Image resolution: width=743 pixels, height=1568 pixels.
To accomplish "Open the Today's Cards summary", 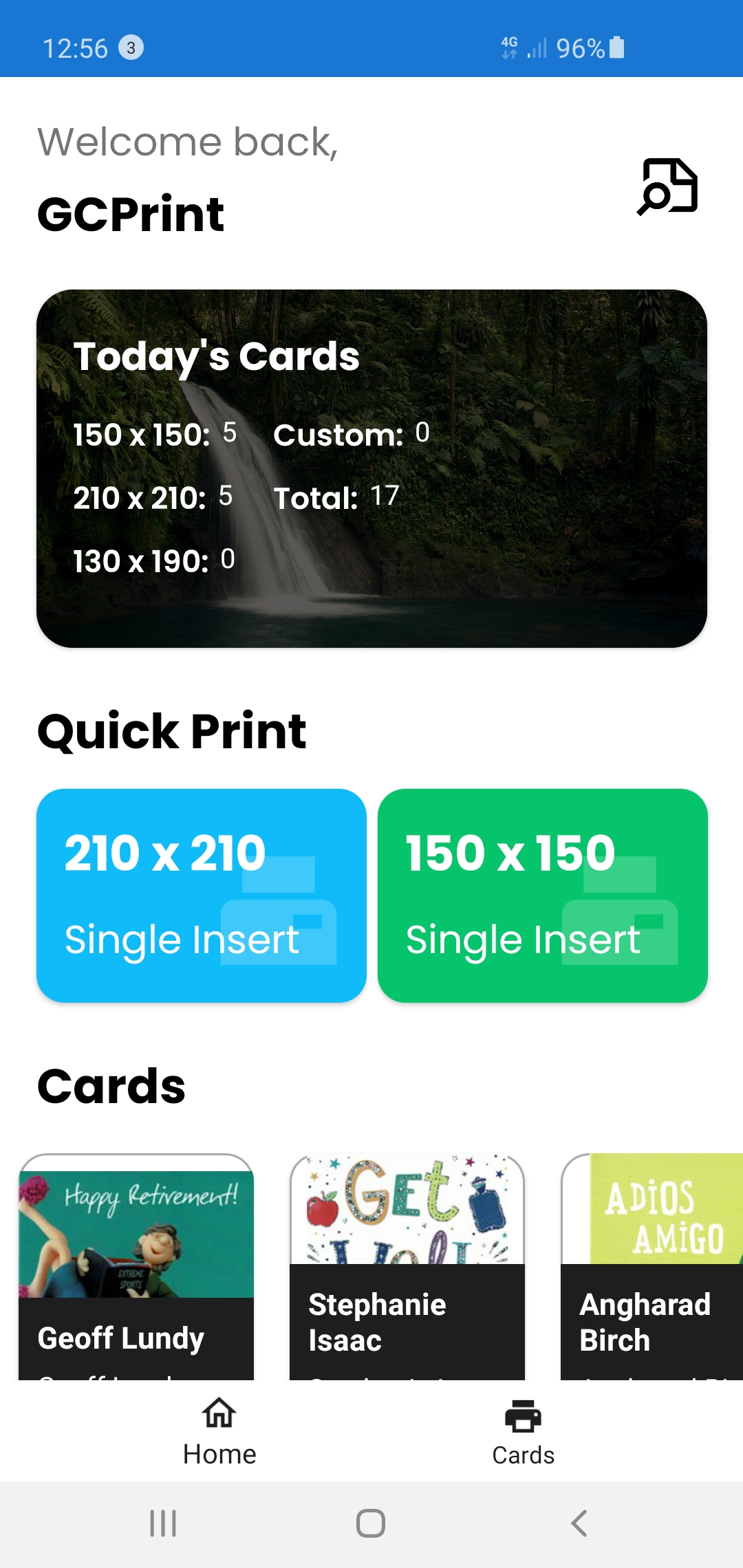I will (x=371, y=468).
